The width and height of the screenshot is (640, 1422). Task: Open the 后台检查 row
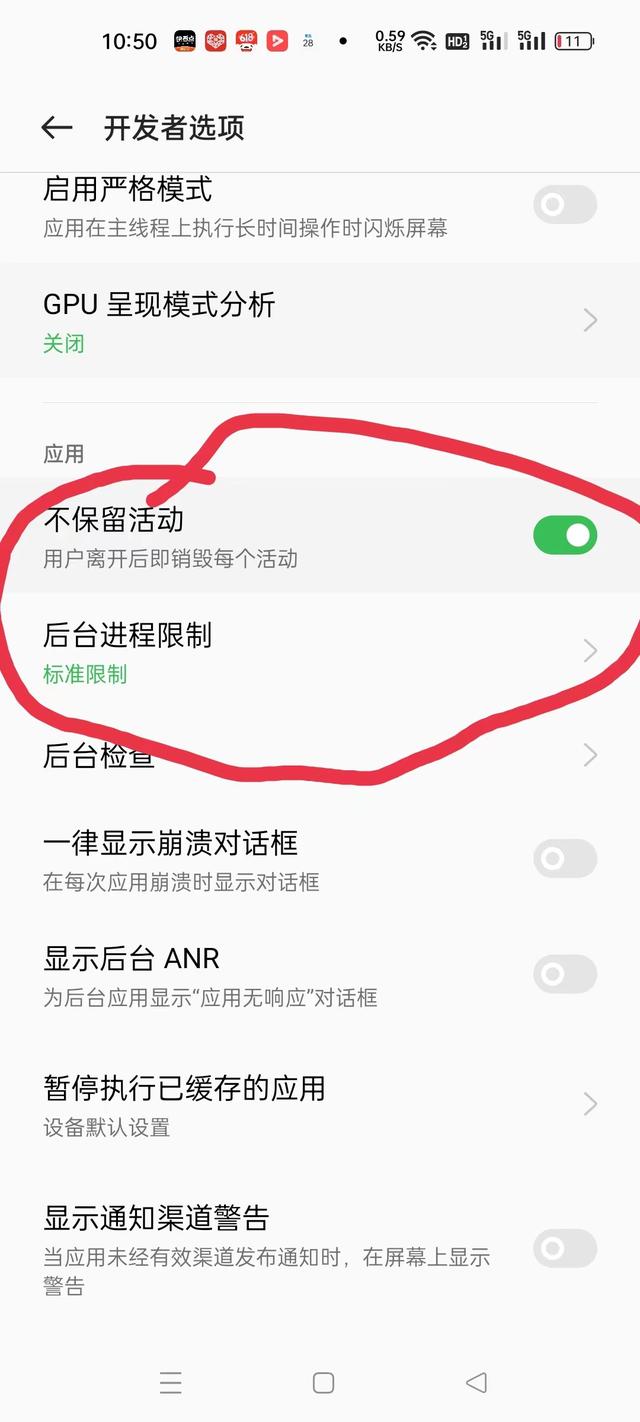(320, 755)
